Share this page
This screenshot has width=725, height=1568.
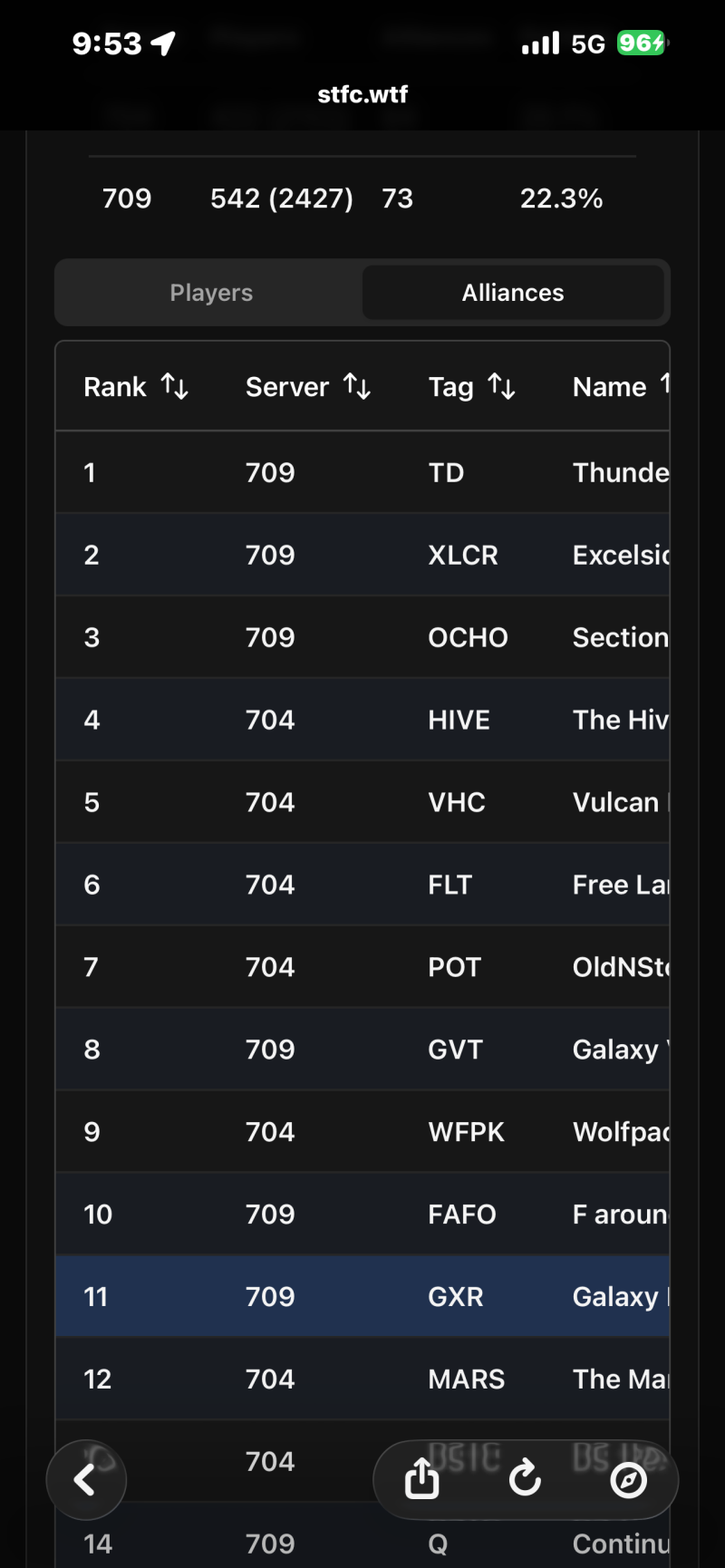pyautogui.click(x=422, y=1480)
